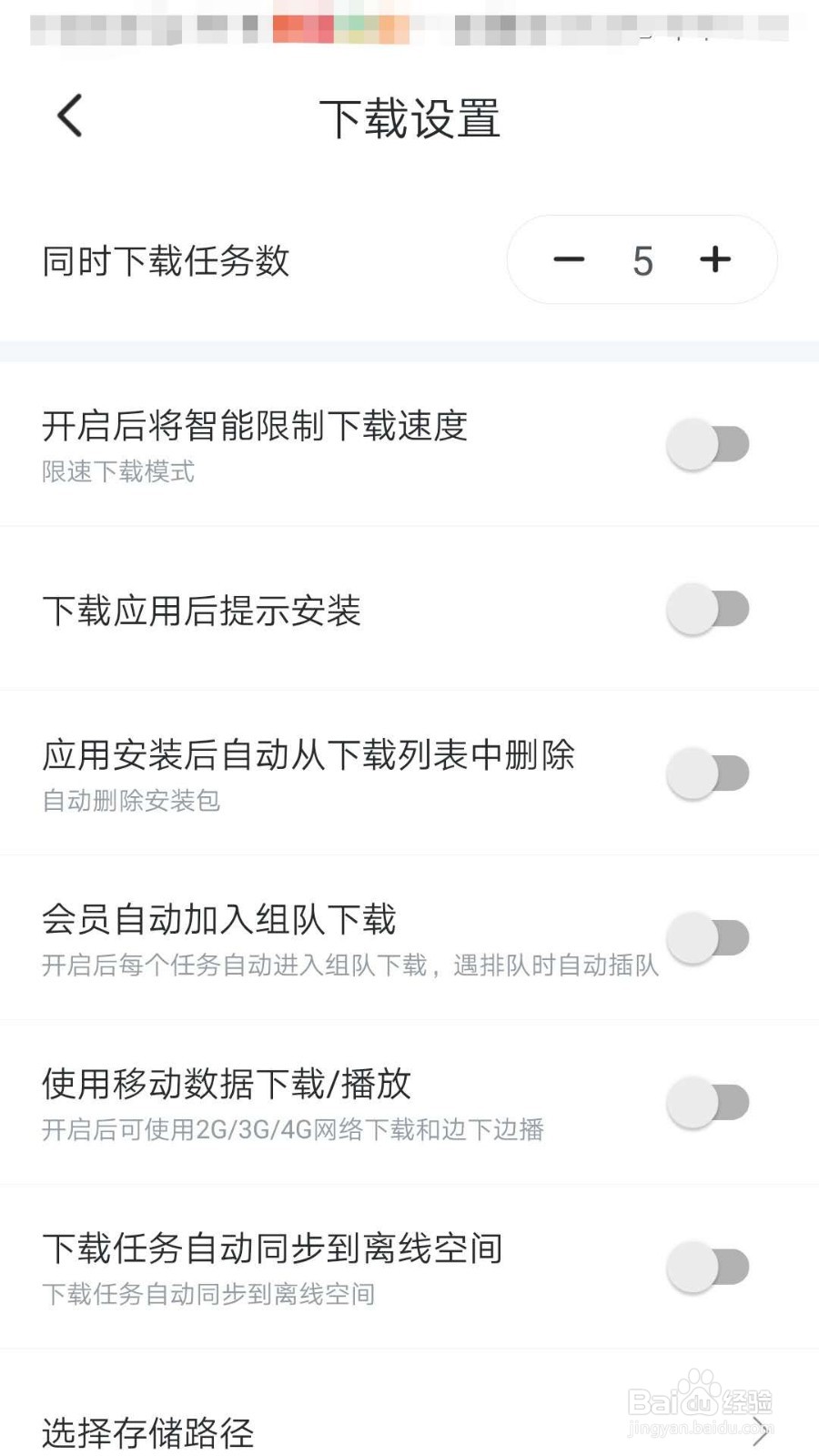The width and height of the screenshot is (819, 1456).
Task: Tap the 限速下载模式 description text
Action: (119, 472)
